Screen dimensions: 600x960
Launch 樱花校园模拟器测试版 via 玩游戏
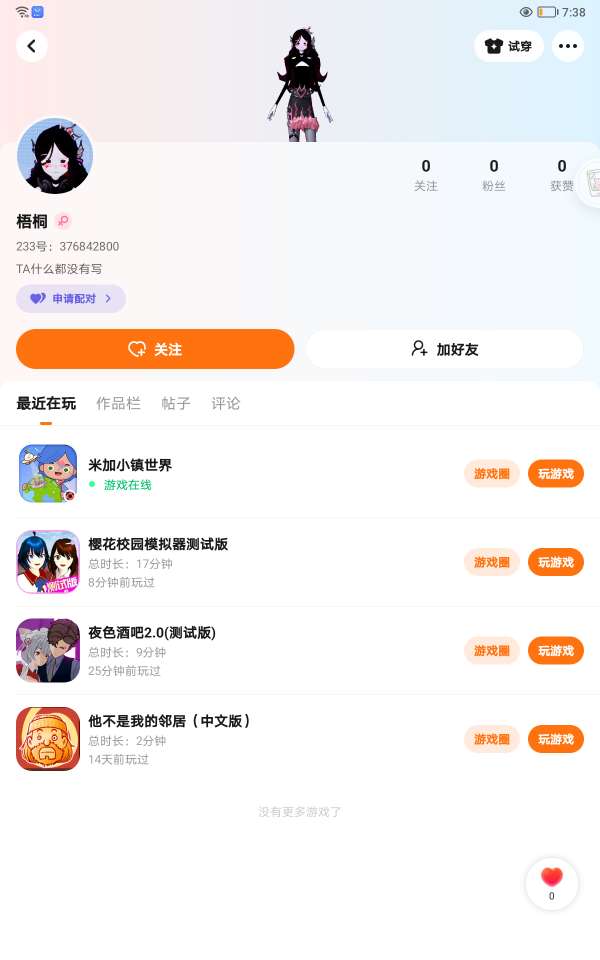[556, 562]
